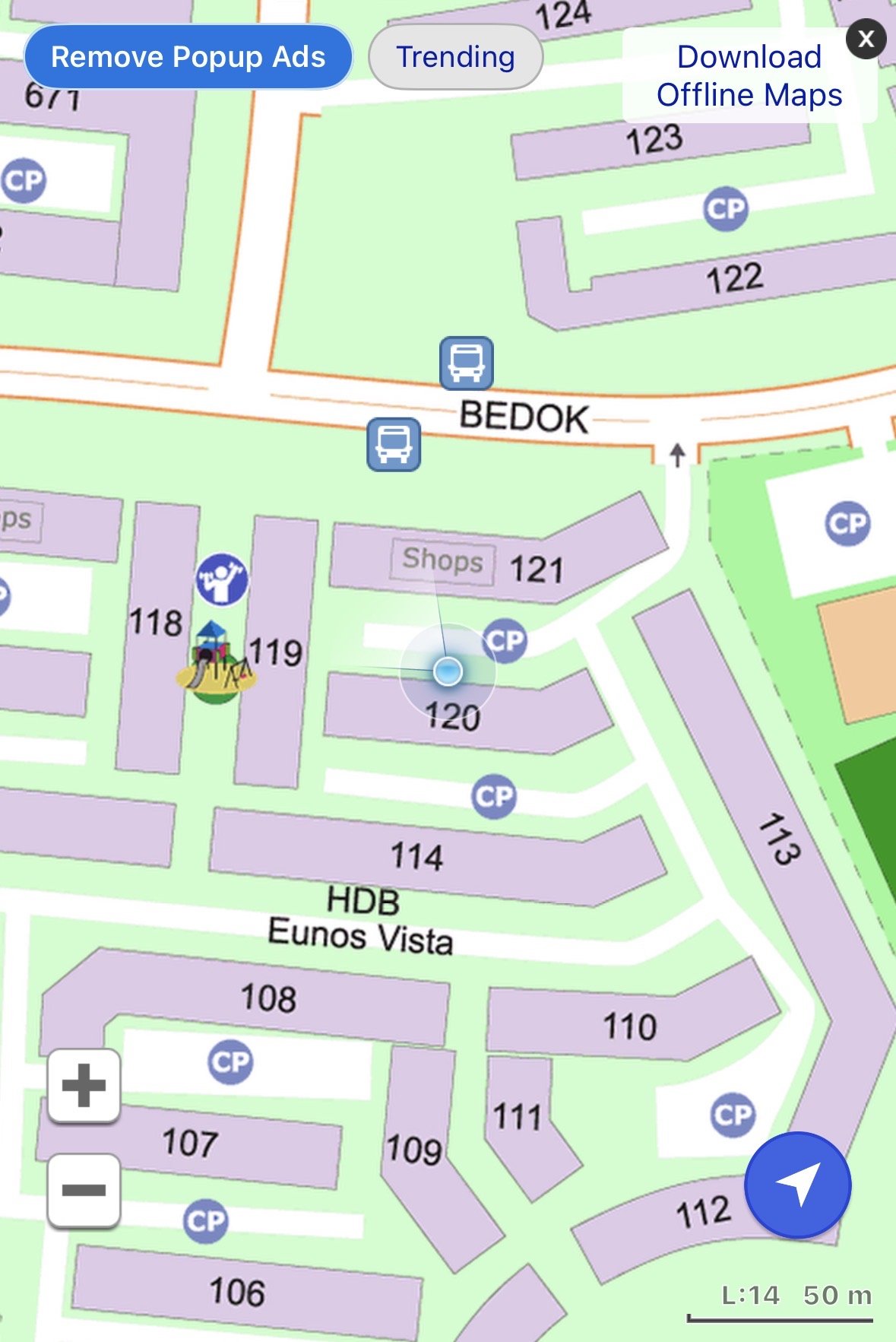Center map on my current location
The height and width of the screenshot is (1342, 896).
pos(797,1185)
